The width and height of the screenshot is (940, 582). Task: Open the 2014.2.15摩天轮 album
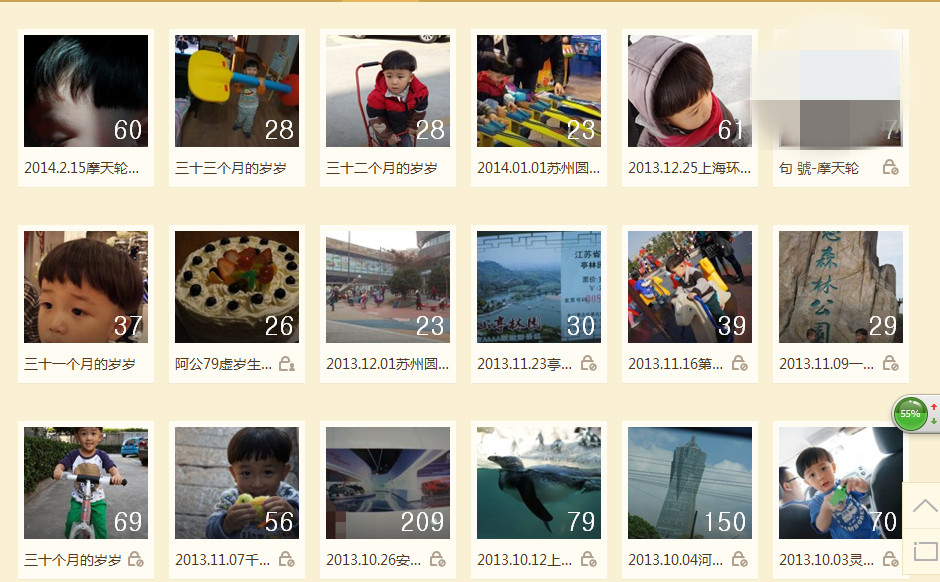86,91
